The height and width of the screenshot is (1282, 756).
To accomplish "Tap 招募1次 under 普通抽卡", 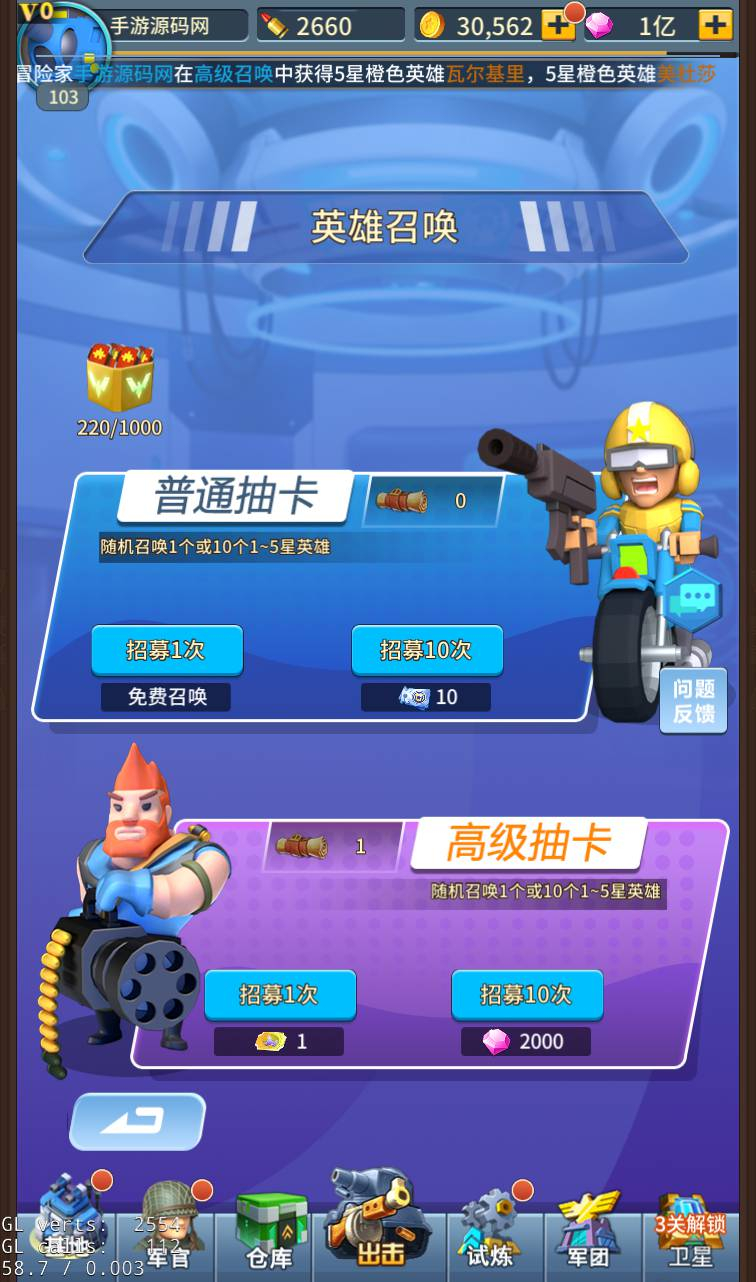I will click(167, 650).
